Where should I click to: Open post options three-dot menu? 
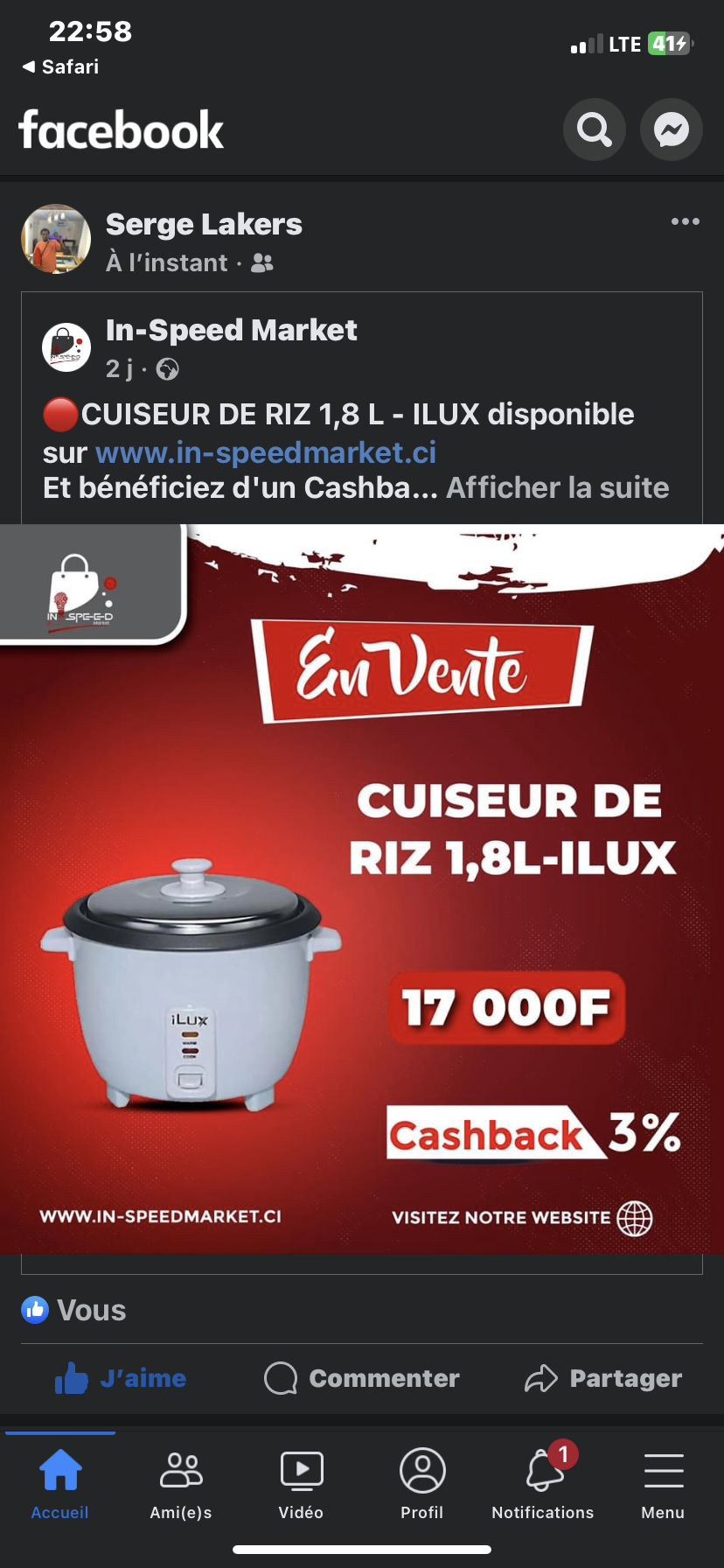pos(685,221)
